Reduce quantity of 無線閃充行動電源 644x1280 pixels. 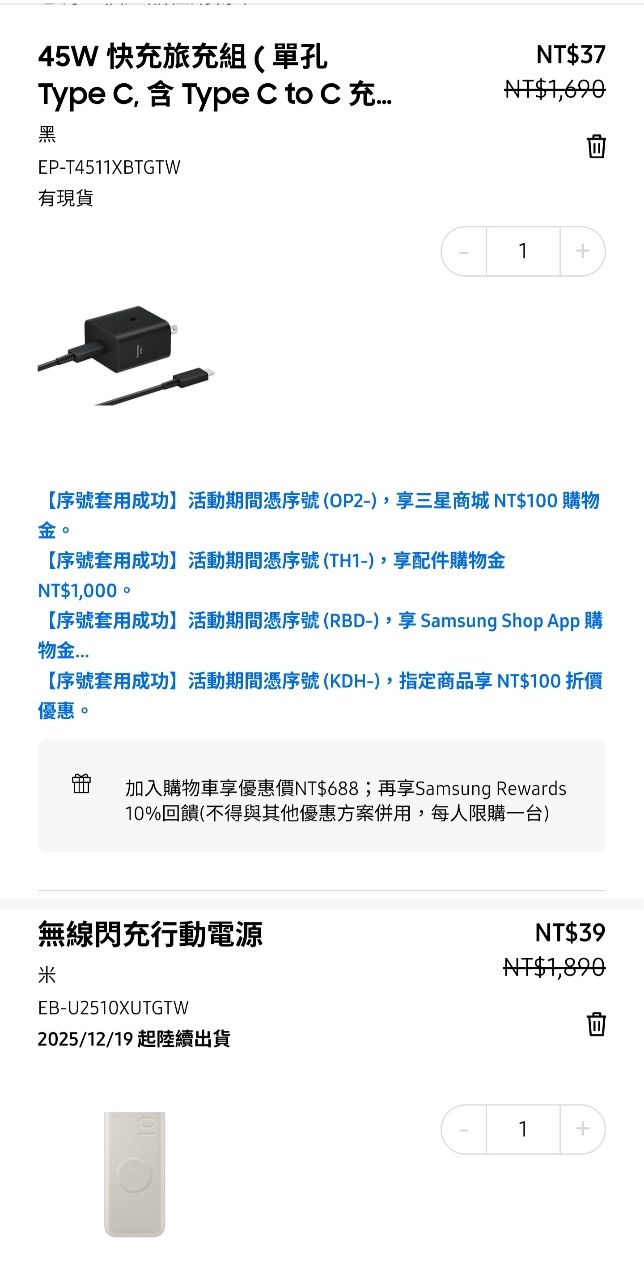(x=464, y=1130)
